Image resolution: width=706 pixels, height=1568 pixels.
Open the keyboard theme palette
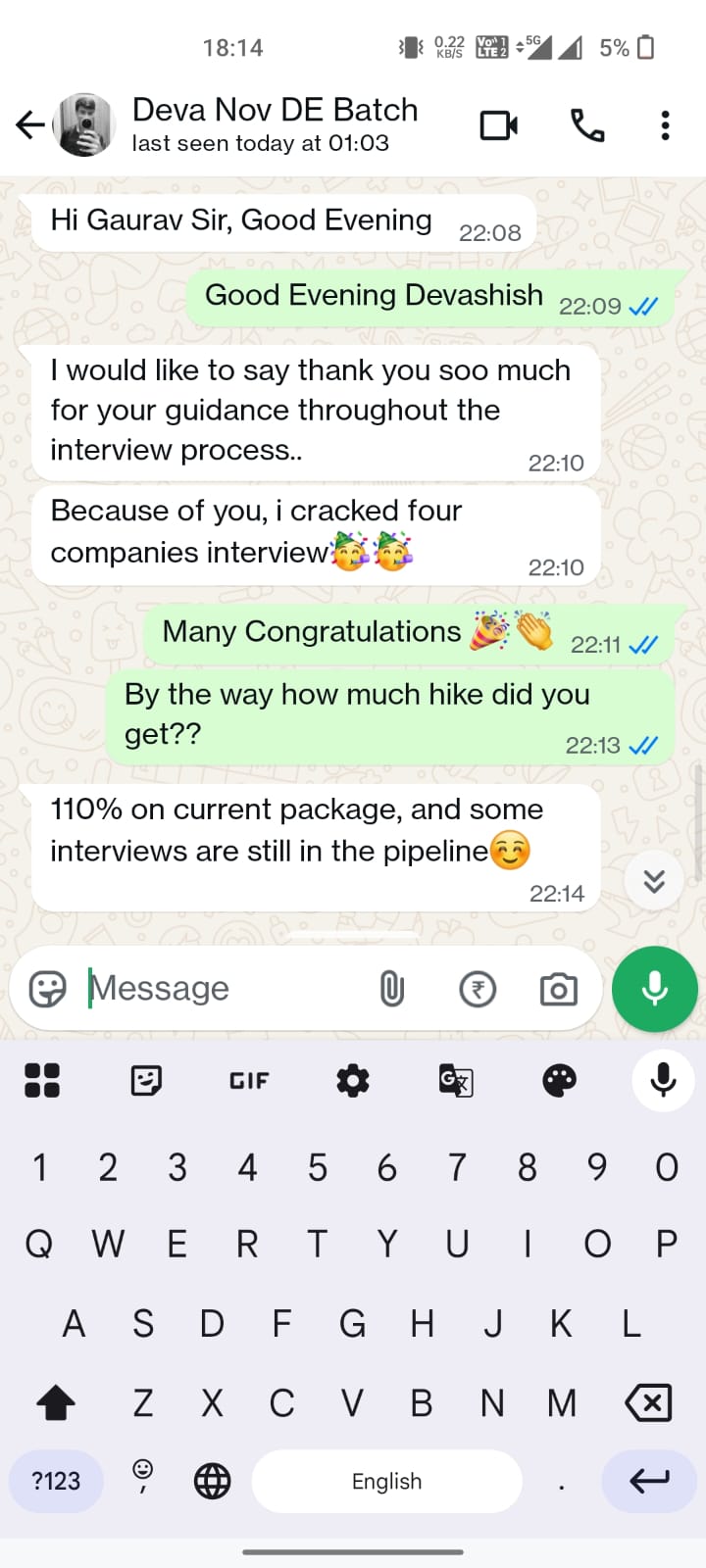pos(560,1080)
